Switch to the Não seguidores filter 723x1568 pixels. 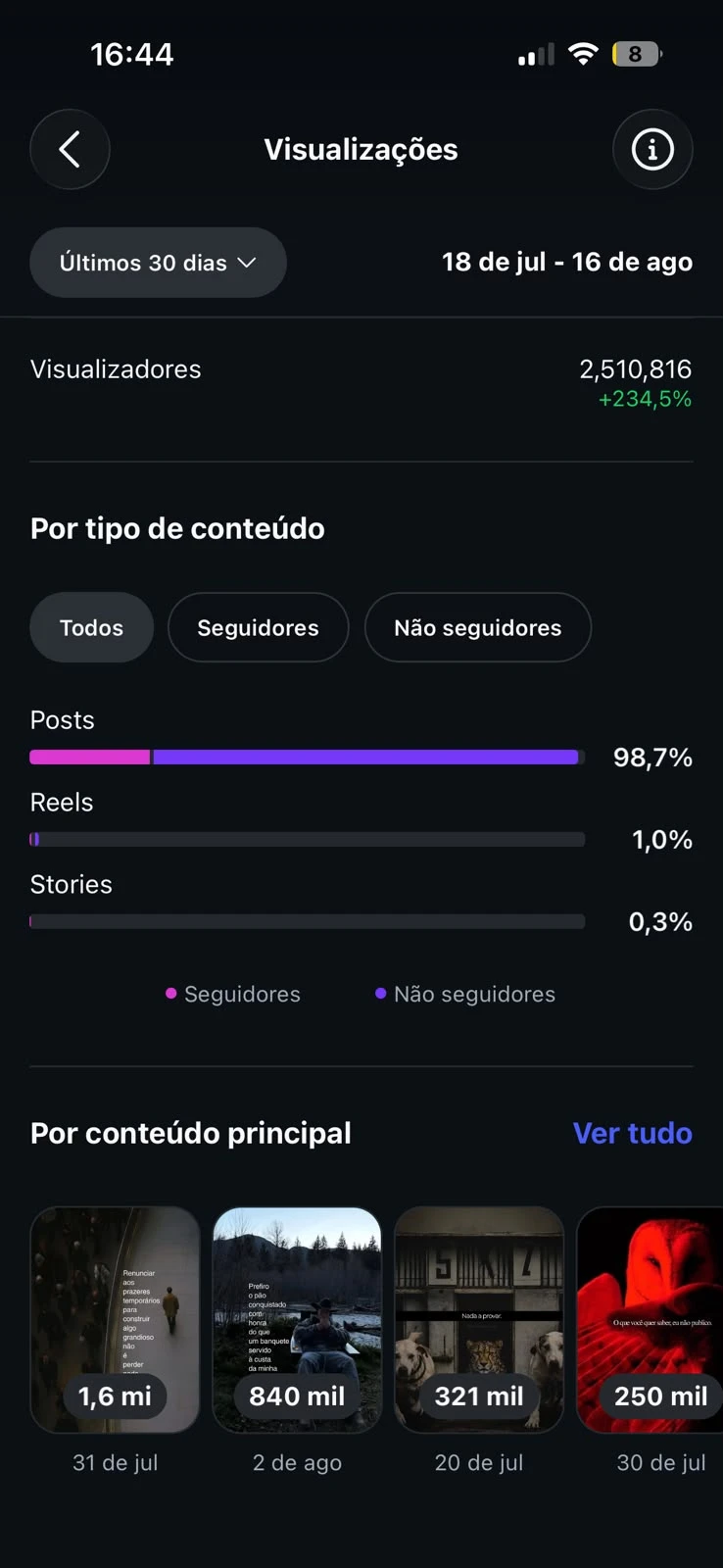tap(478, 627)
